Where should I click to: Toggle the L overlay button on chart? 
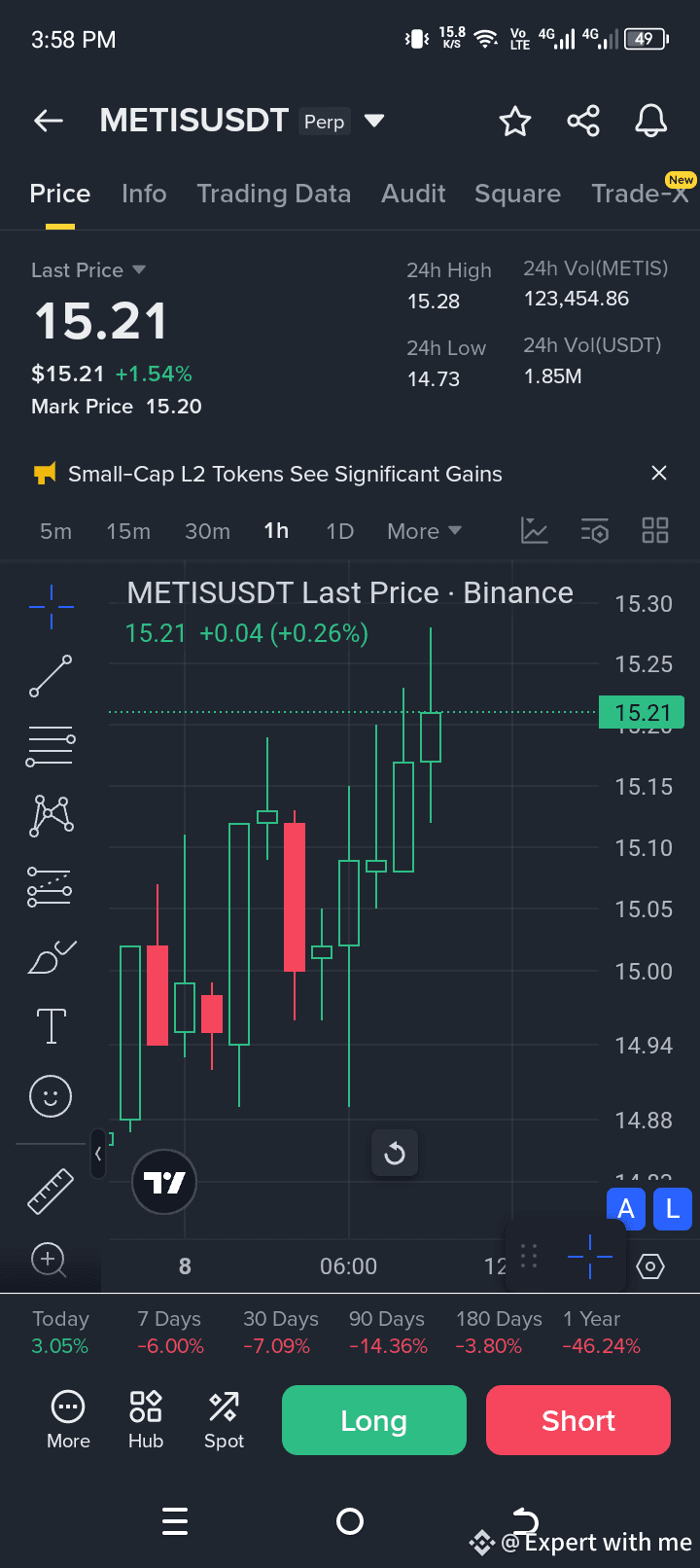point(672,1208)
